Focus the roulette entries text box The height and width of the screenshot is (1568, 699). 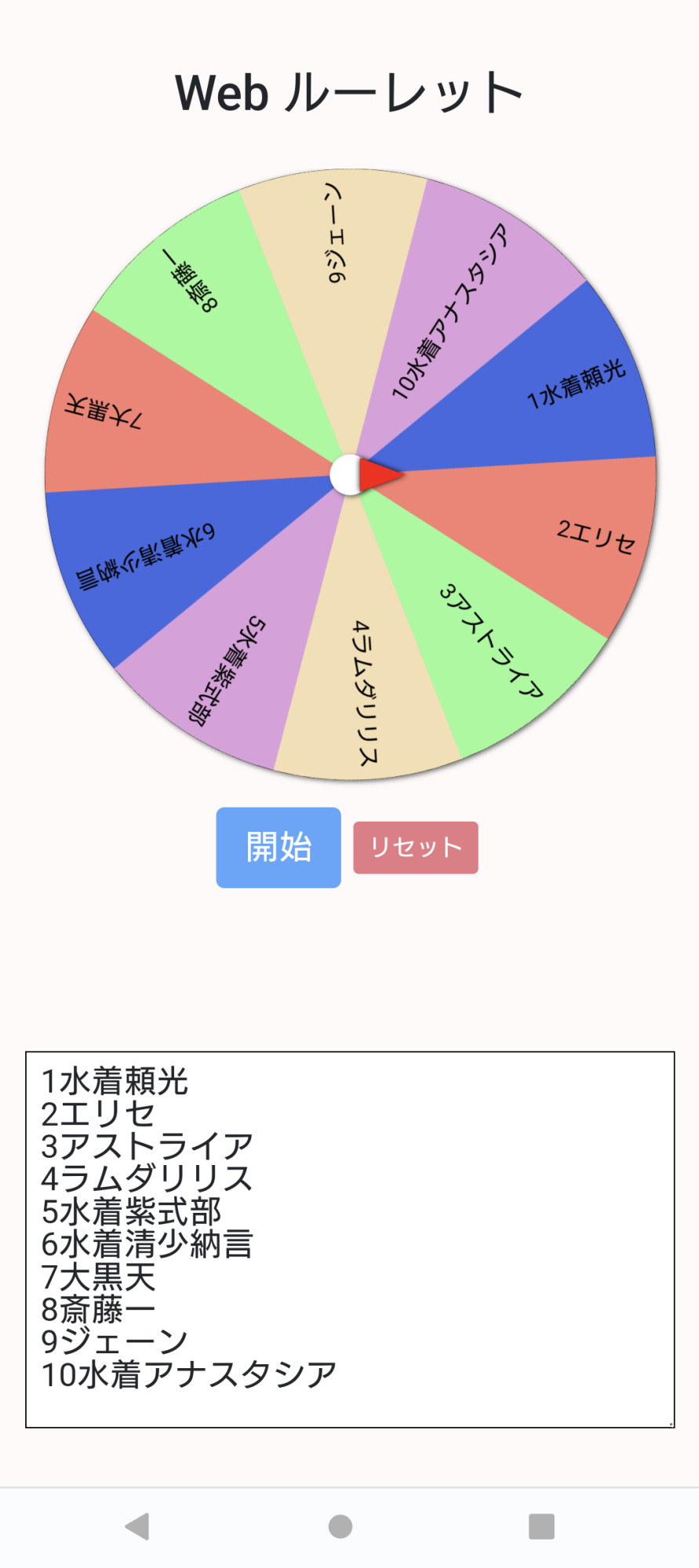[x=350, y=1239]
